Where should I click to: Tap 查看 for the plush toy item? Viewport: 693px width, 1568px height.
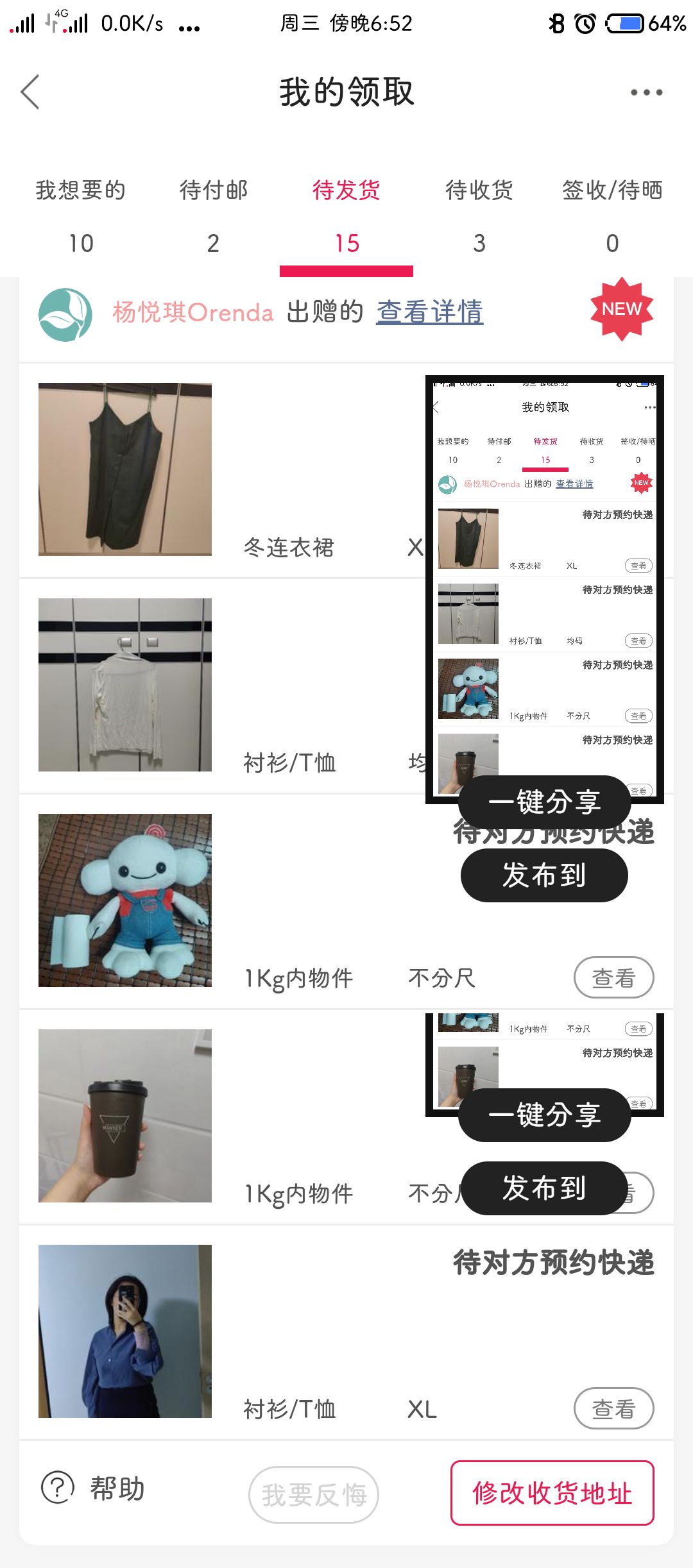pyautogui.click(x=613, y=977)
